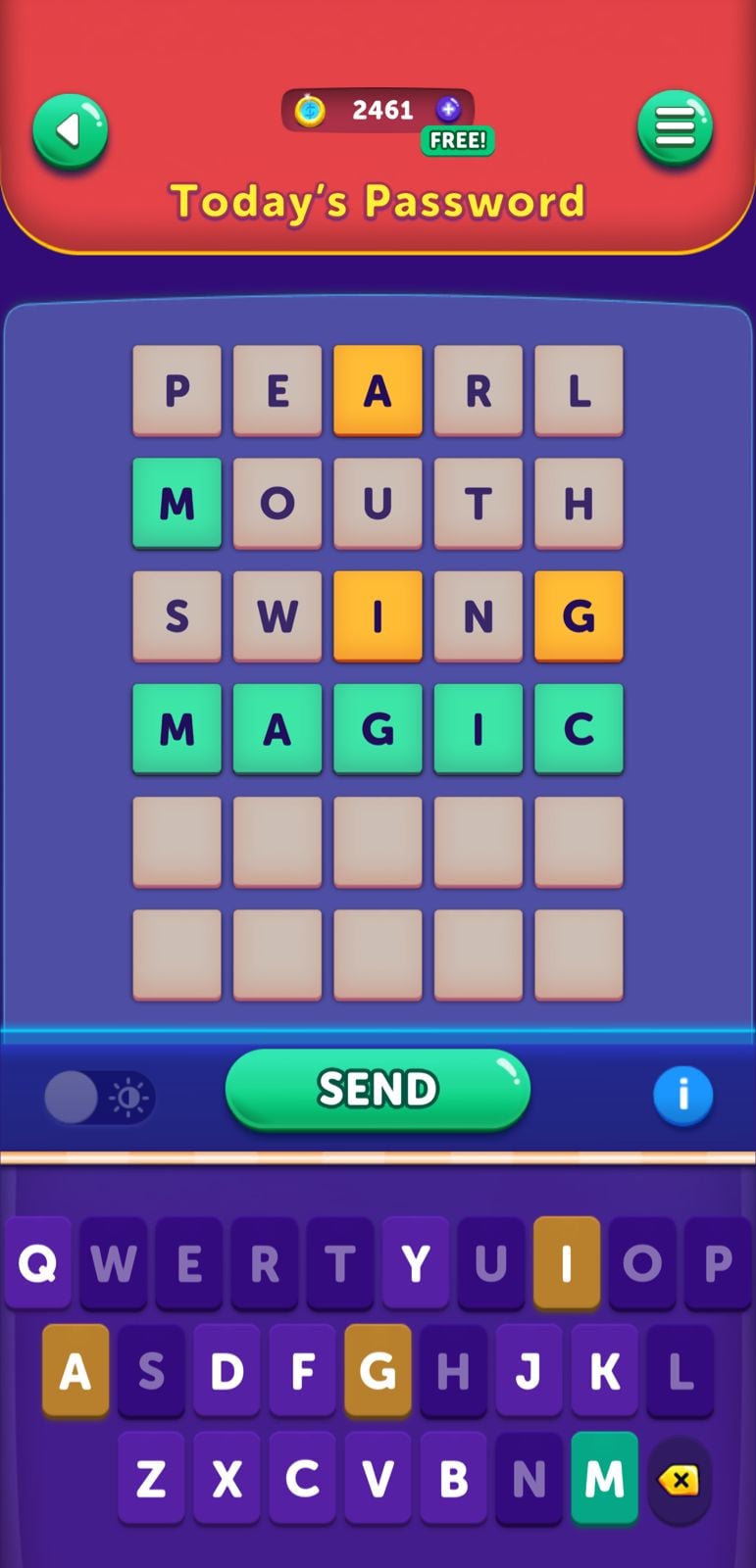756x1568 pixels.
Task: Open the blue info button
Action: (x=682, y=1095)
